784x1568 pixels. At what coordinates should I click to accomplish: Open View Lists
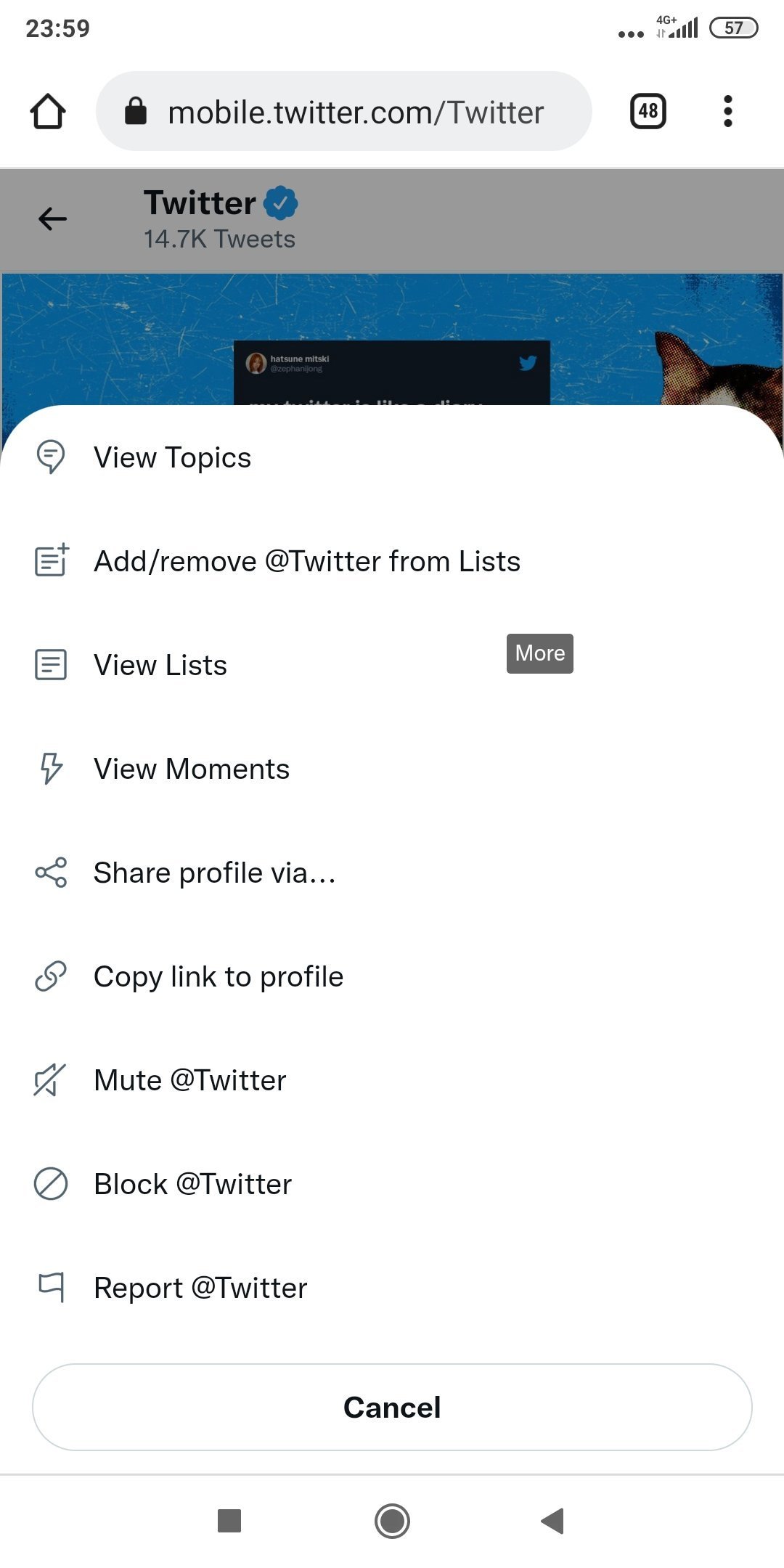[392, 665]
